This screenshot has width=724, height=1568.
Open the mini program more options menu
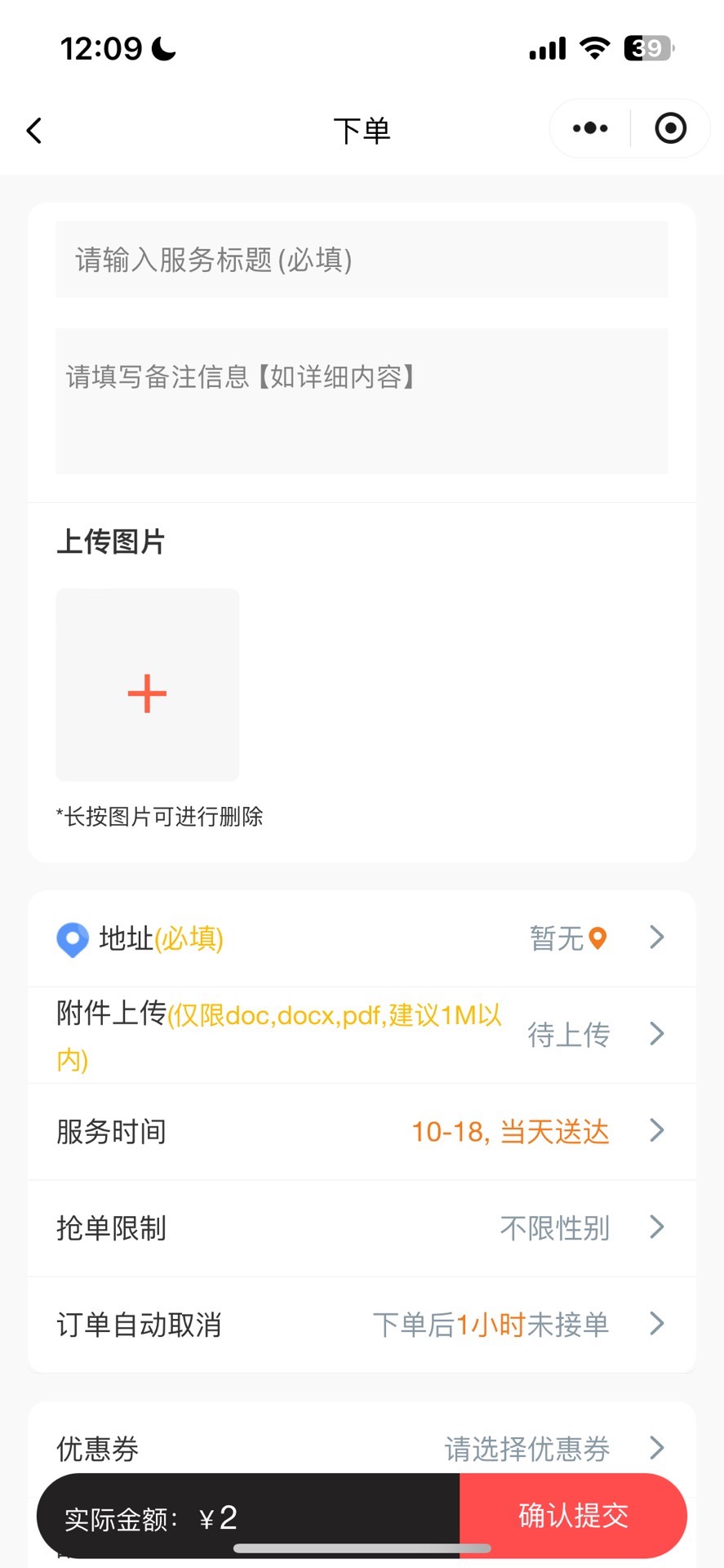[590, 128]
